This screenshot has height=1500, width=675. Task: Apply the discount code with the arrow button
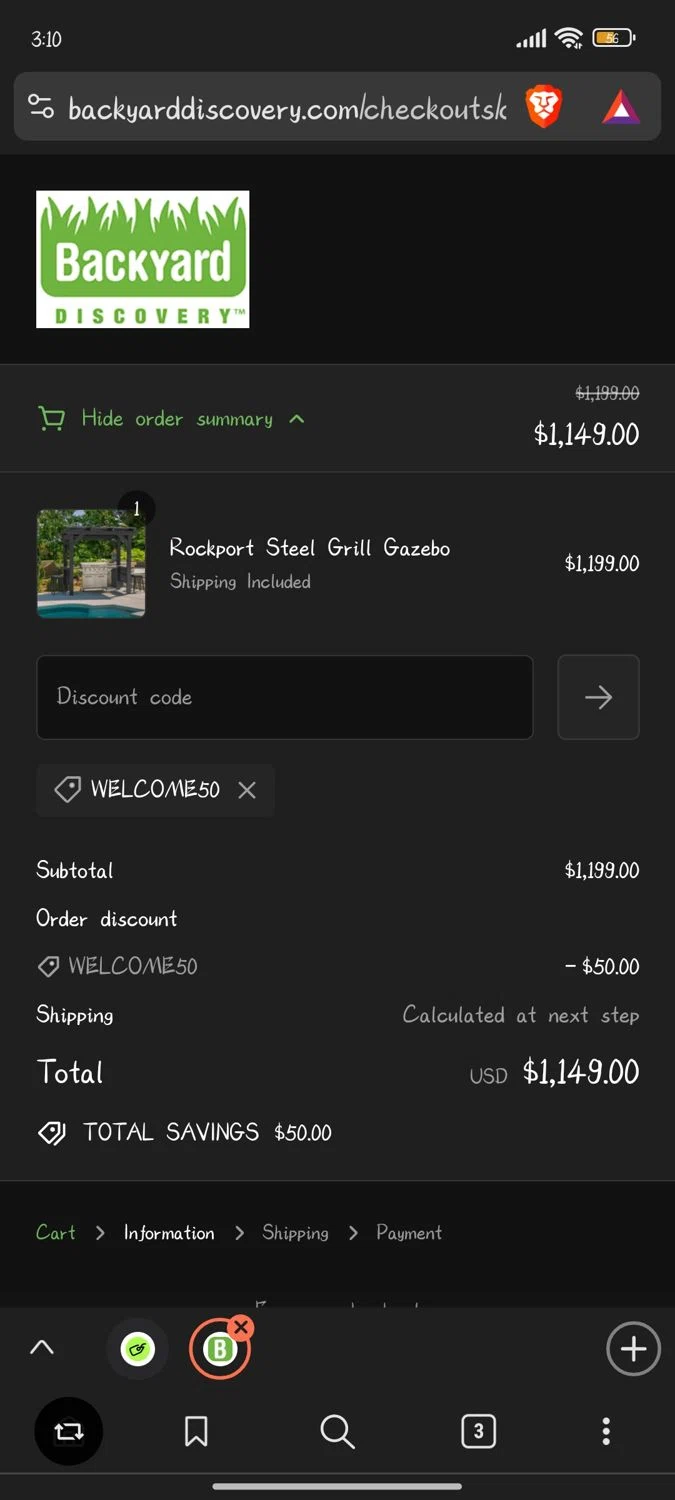pos(598,697)
